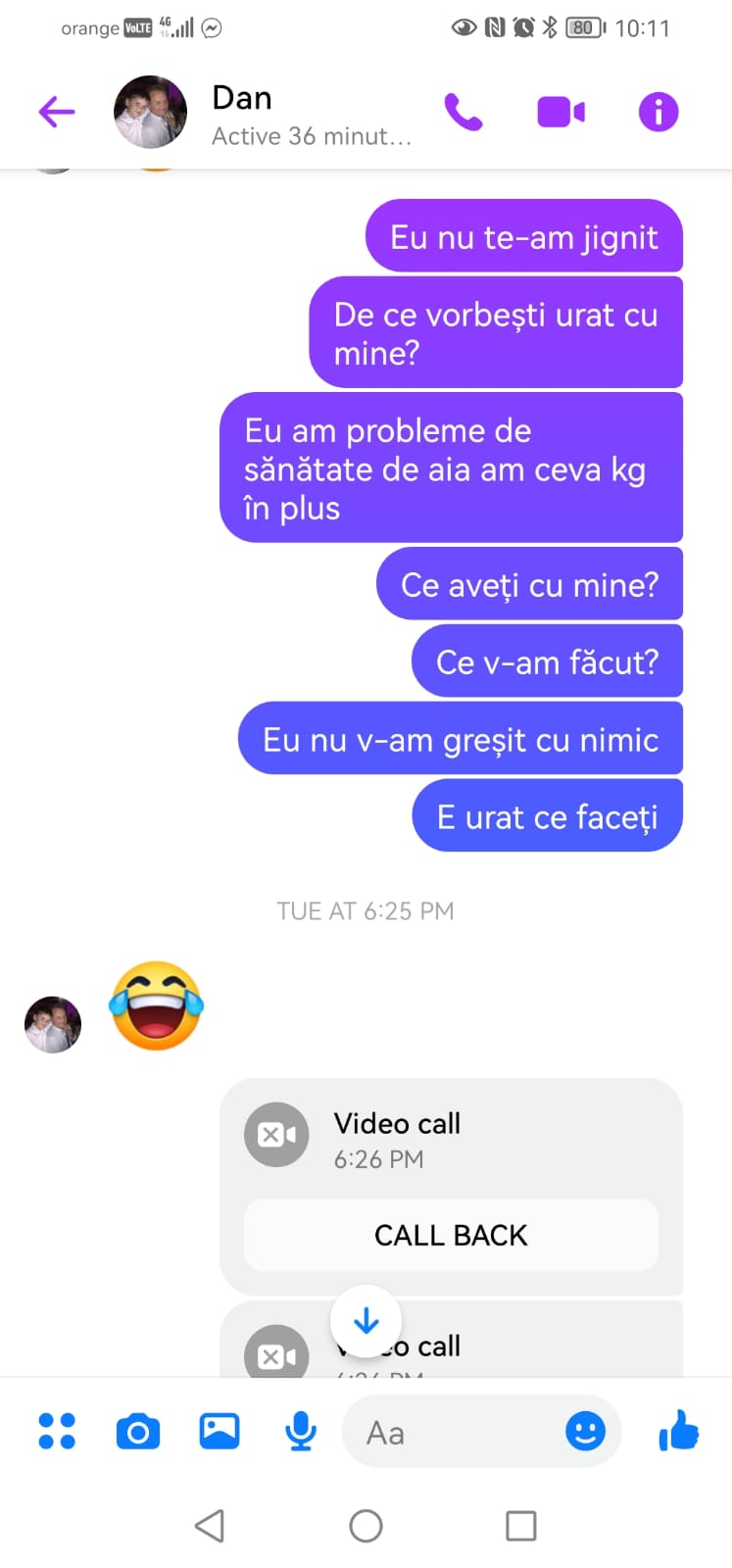This screenshot has height=1568, width=732.
Task: Tap CALL BACK on 6:26 PM video call
Action: (x=451, y=1235)
